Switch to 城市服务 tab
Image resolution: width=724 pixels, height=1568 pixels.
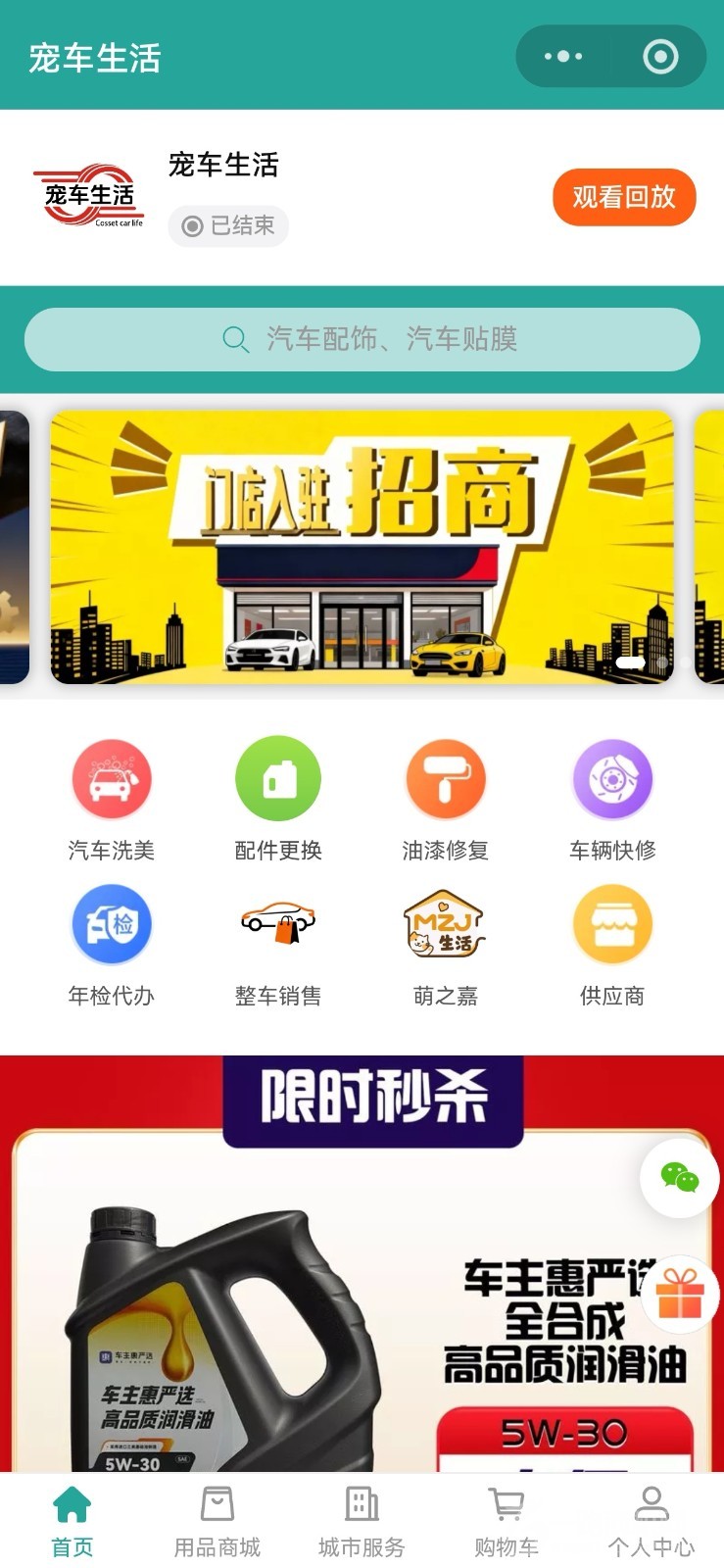(x=362, y=1522)
